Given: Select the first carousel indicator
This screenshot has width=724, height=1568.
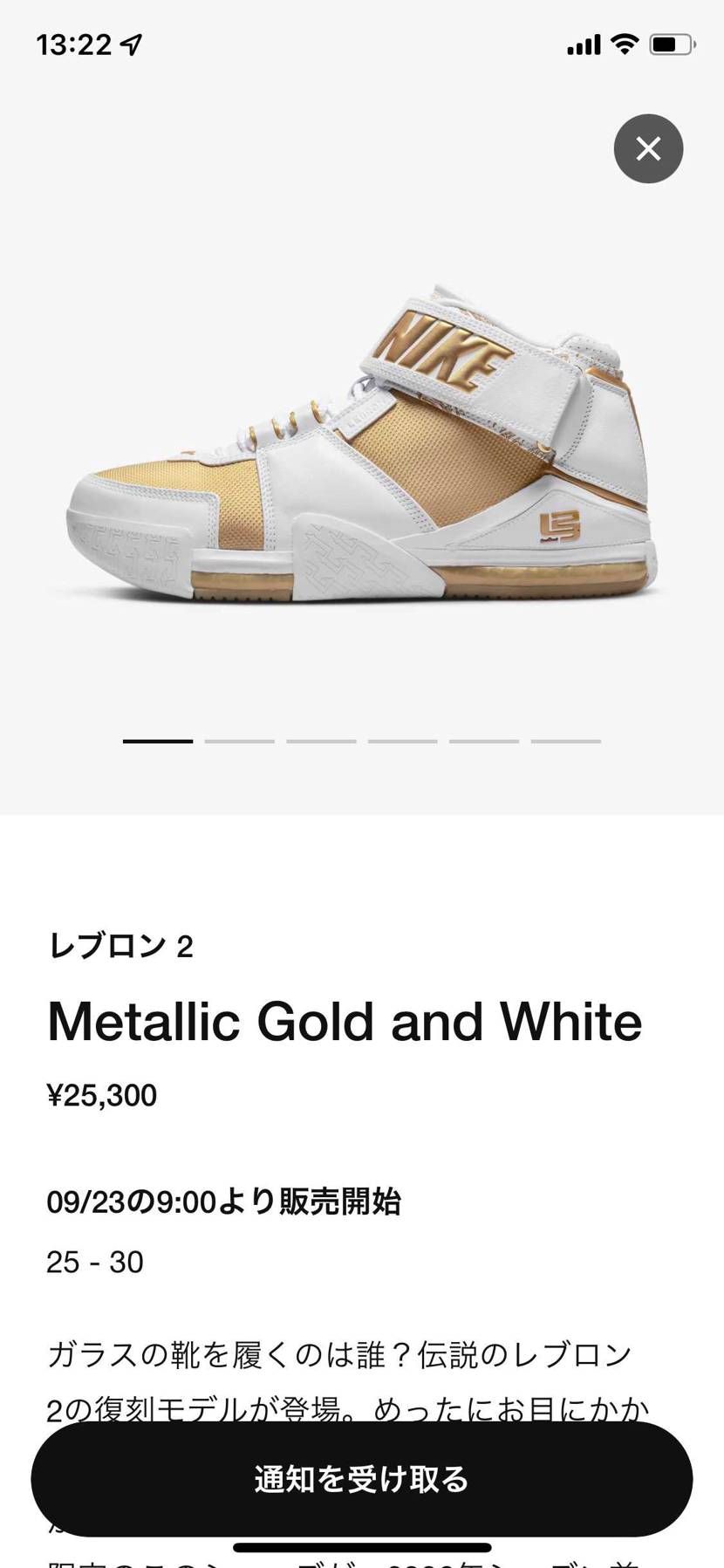Looking at the screenshot, I should pos(157,740).
